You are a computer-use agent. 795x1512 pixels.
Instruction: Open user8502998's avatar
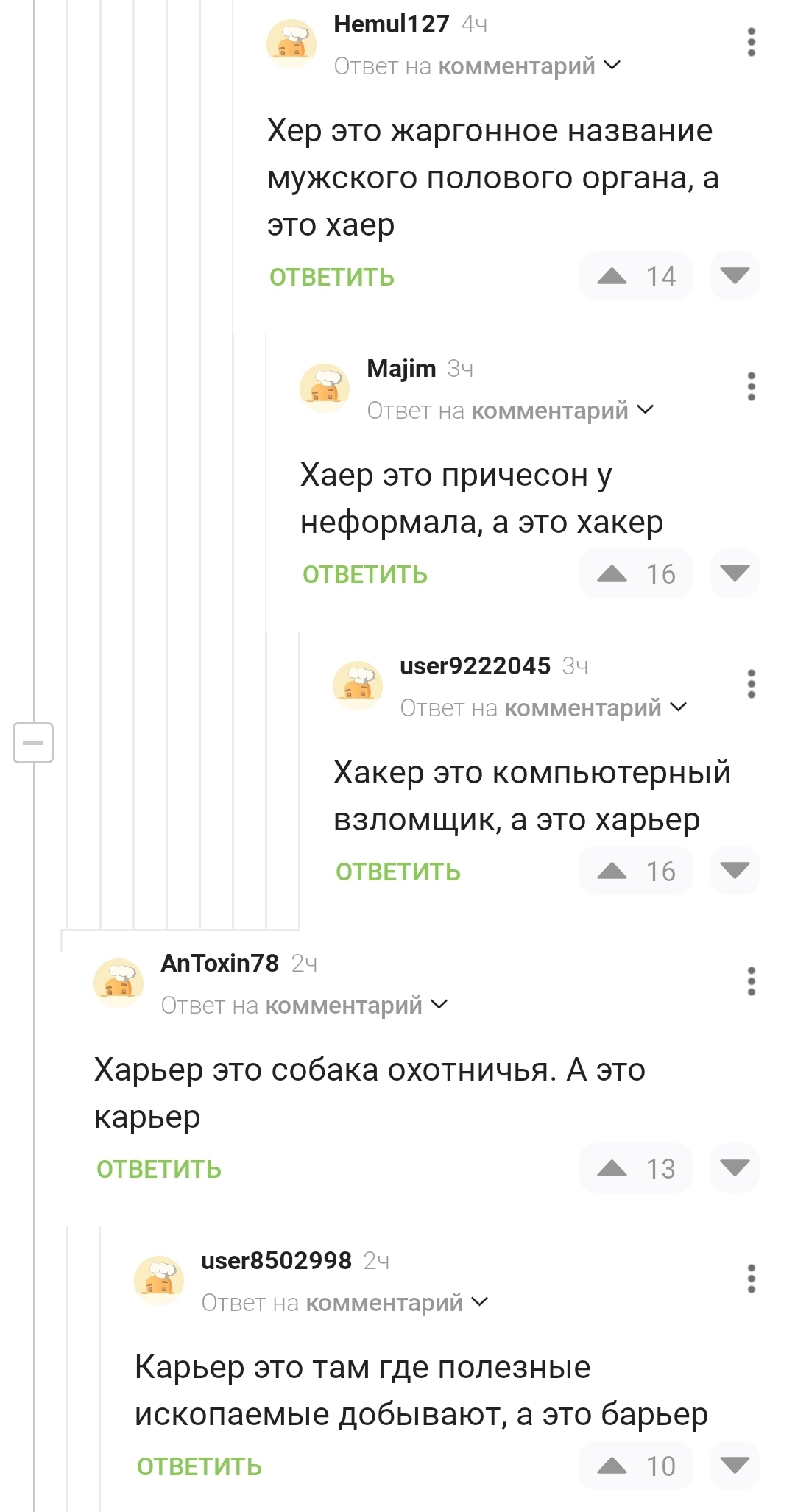coord(159,1280)
